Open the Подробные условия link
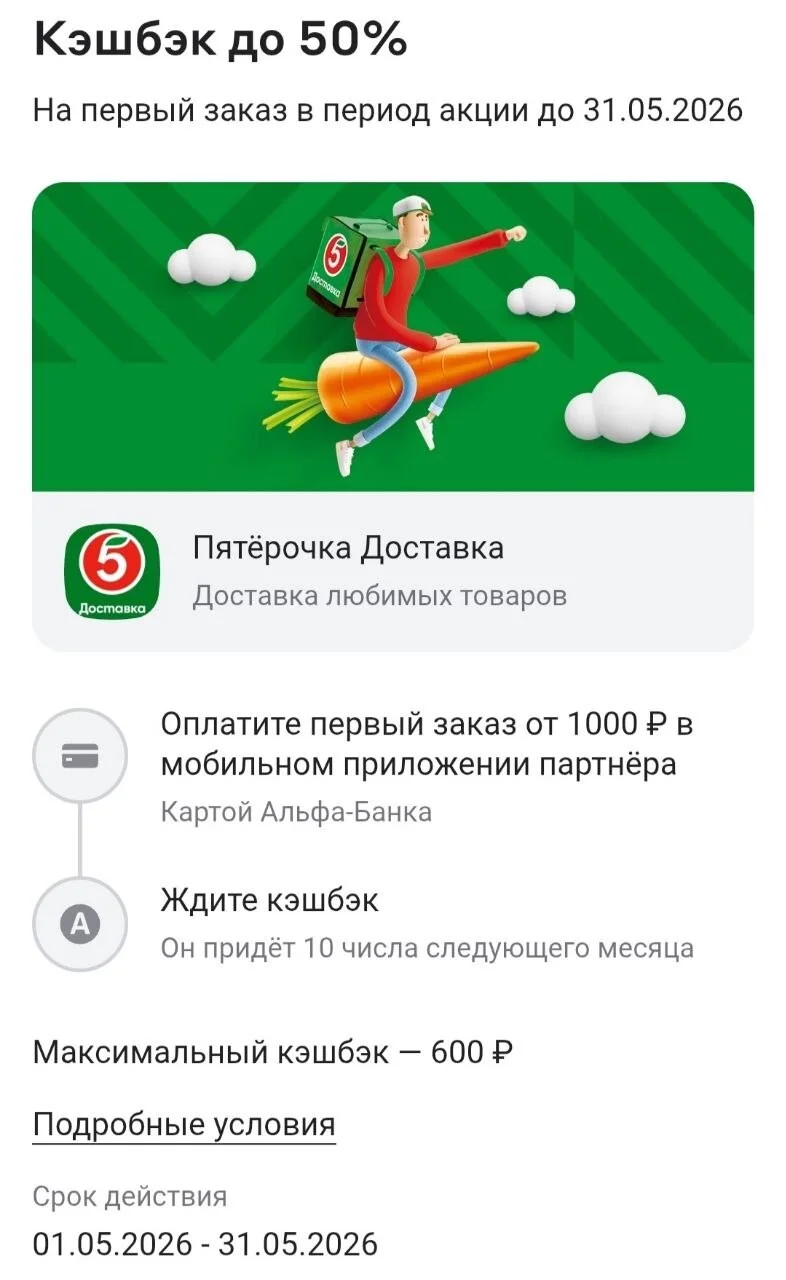 click(184, 1125)
